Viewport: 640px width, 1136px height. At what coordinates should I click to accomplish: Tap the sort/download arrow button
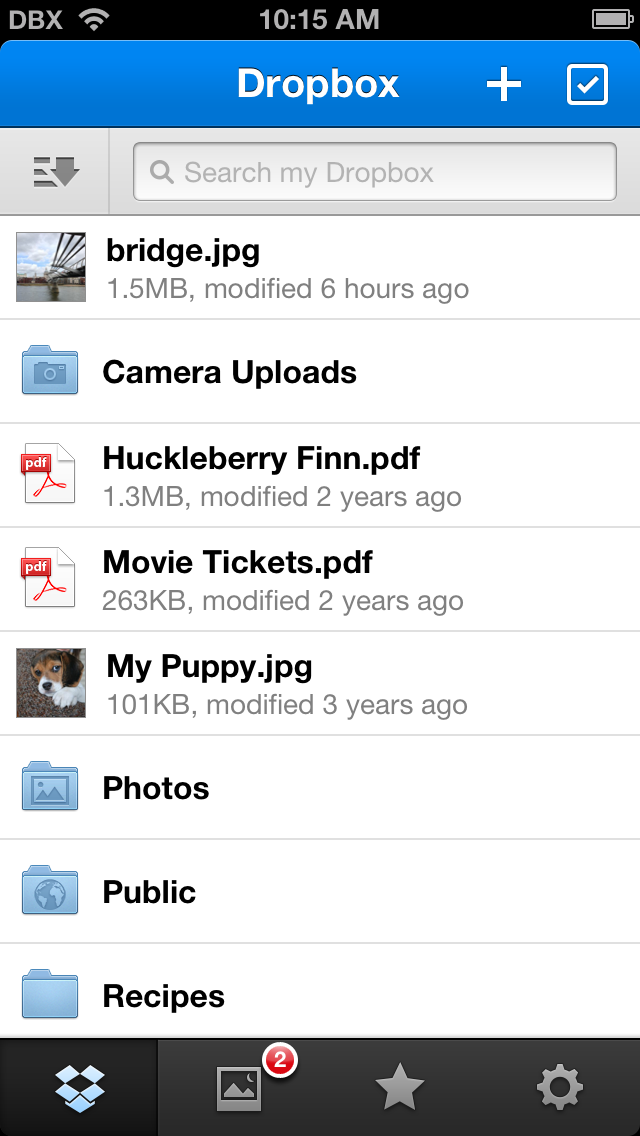click(56, 172)
